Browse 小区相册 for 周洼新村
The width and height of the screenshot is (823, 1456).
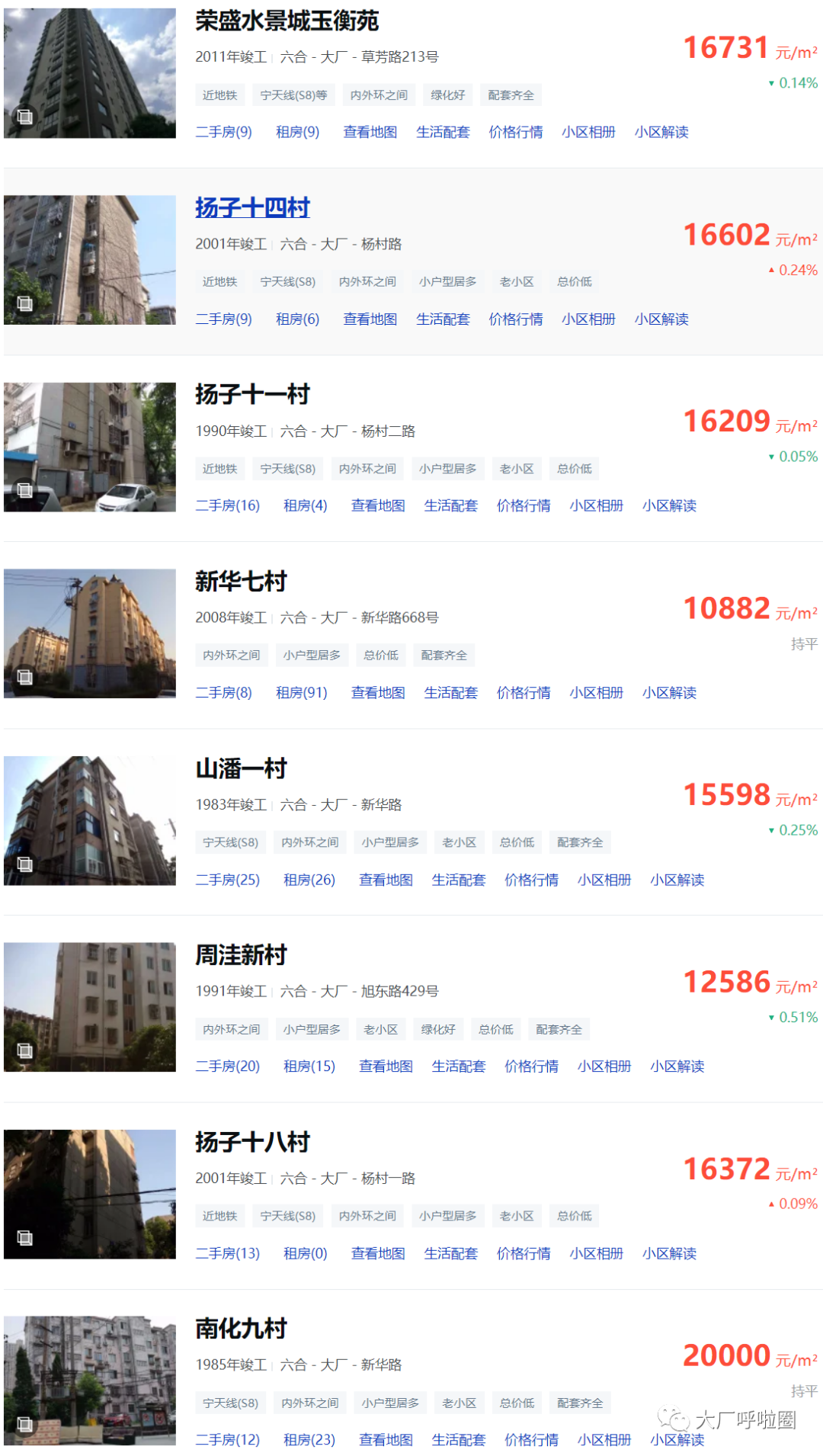(x=604, y=1066)
